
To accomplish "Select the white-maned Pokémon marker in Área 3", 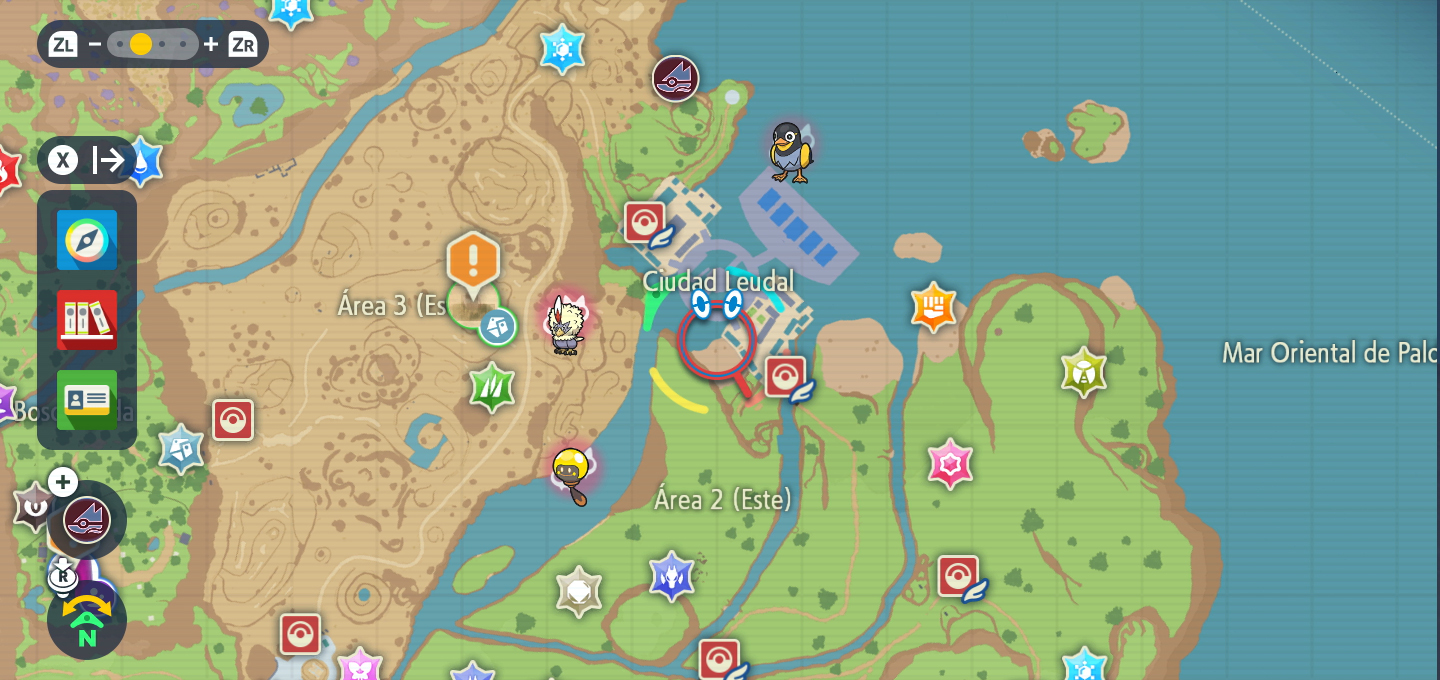I will point(567,324).
